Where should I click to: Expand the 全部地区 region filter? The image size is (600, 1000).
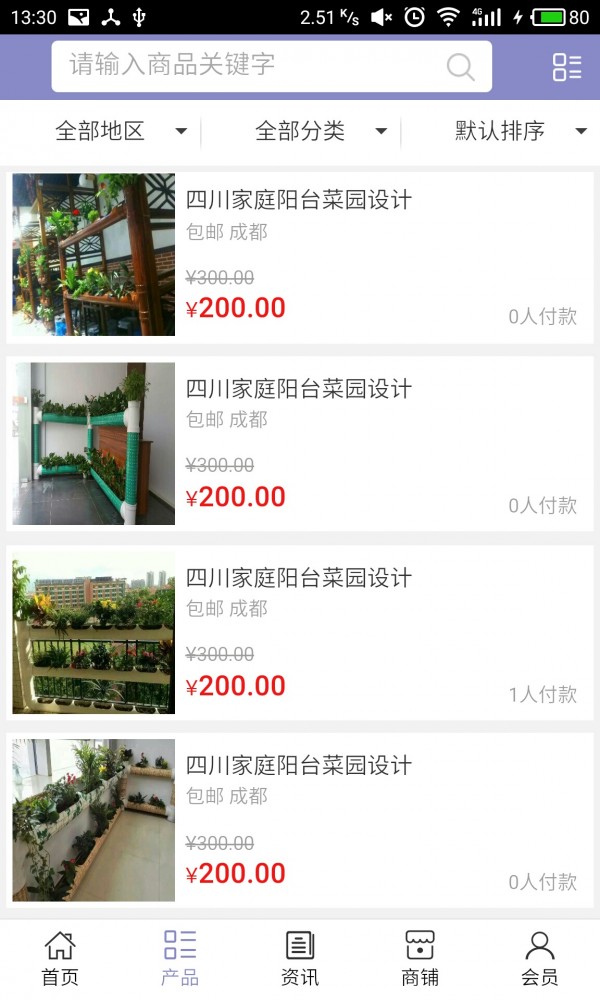tap(119, 131)
